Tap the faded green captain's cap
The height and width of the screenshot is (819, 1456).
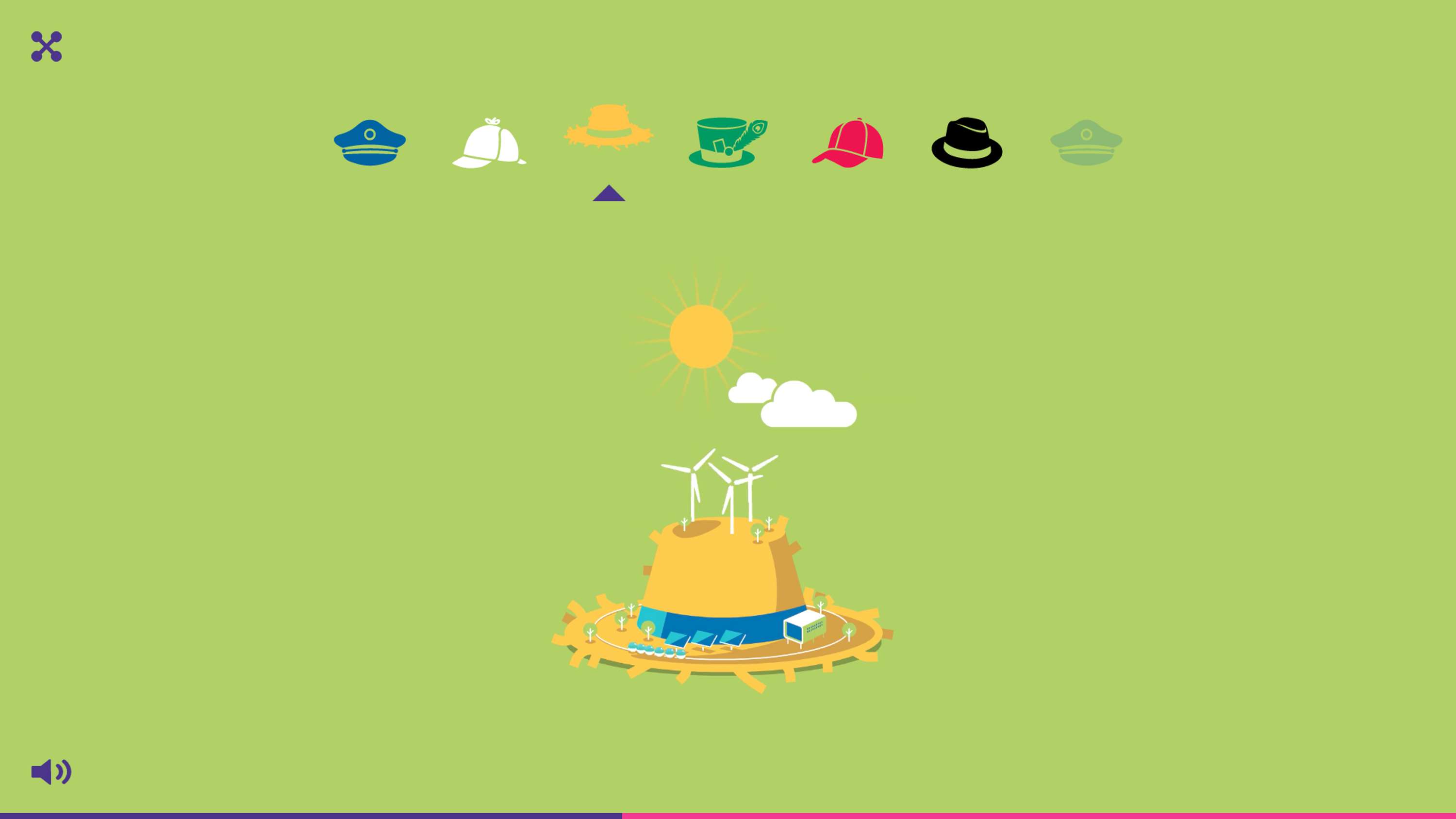pyautogui.click(x=1086, y=143)
